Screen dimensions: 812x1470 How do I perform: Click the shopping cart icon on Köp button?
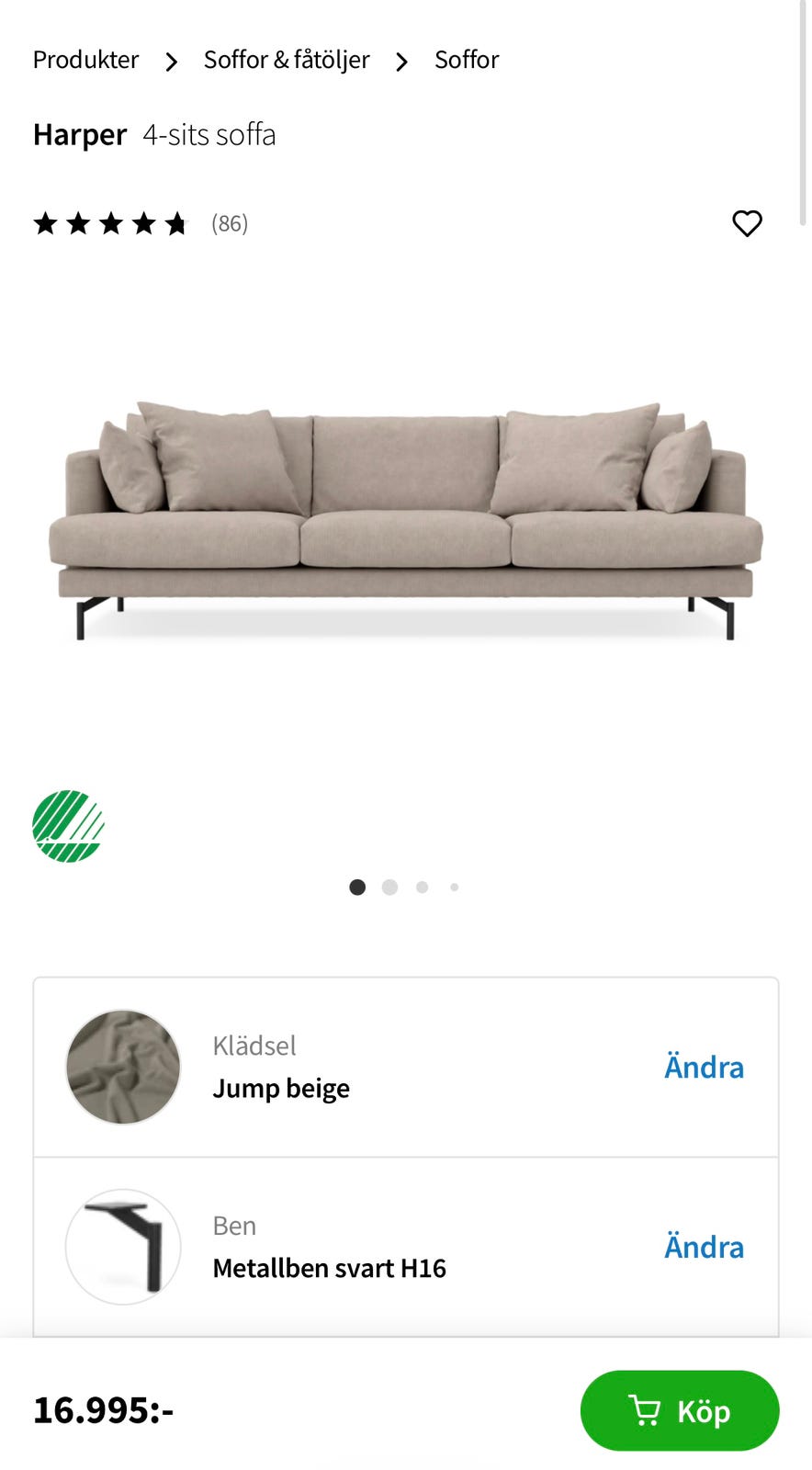pyautogui.click(x=646, y=1410)
